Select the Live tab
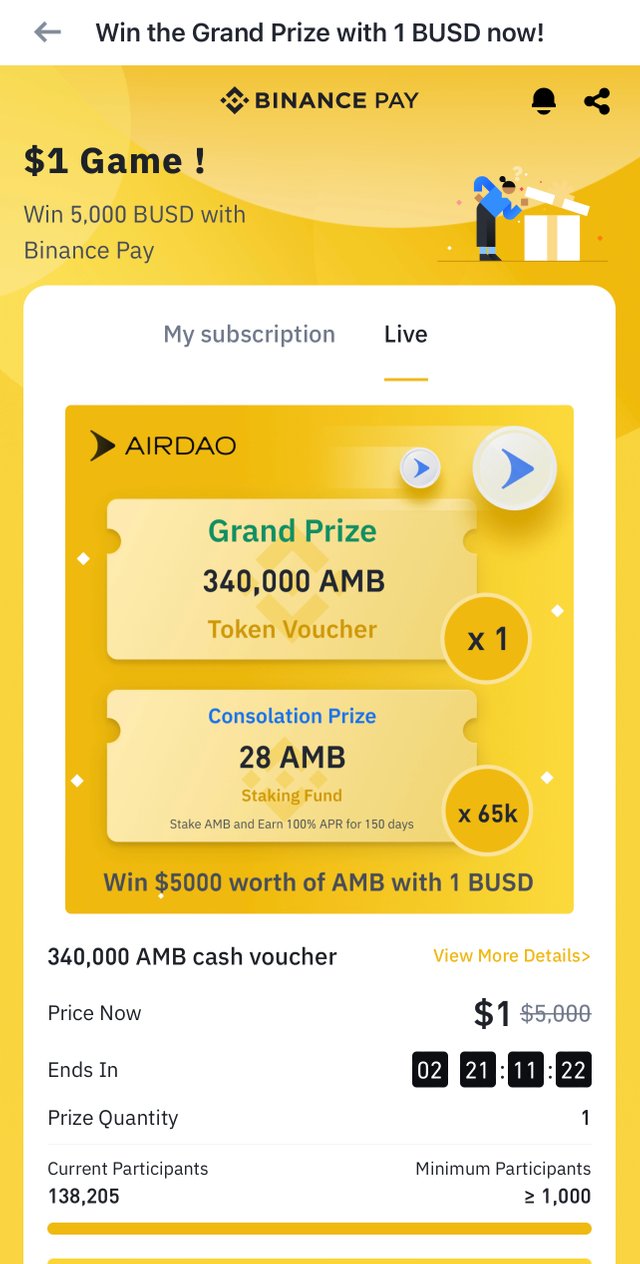640x1264 pixels. click(x=405, y=334)
